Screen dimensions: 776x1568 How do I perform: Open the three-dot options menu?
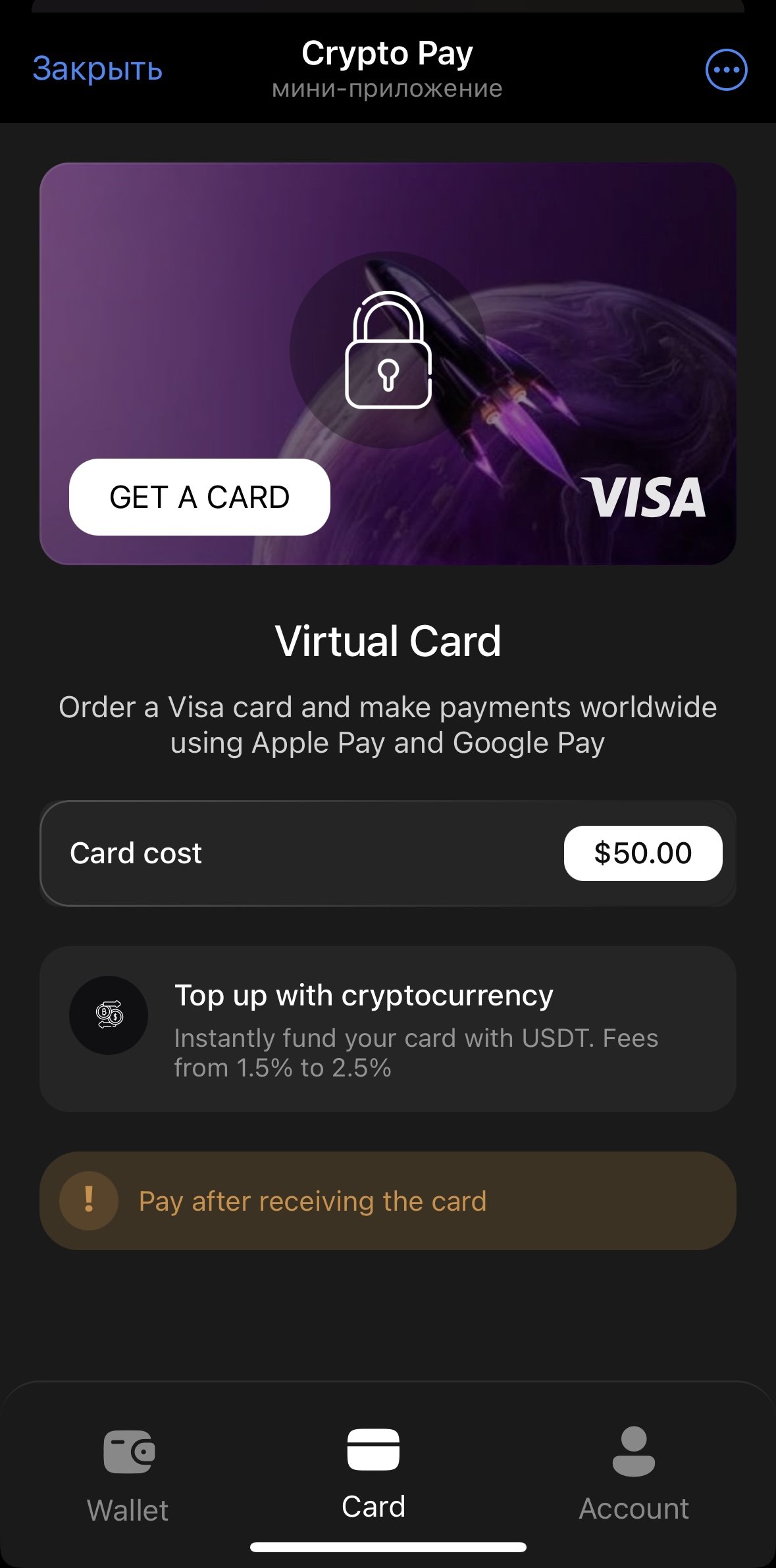pyautogui.click(x=726, y=70)
